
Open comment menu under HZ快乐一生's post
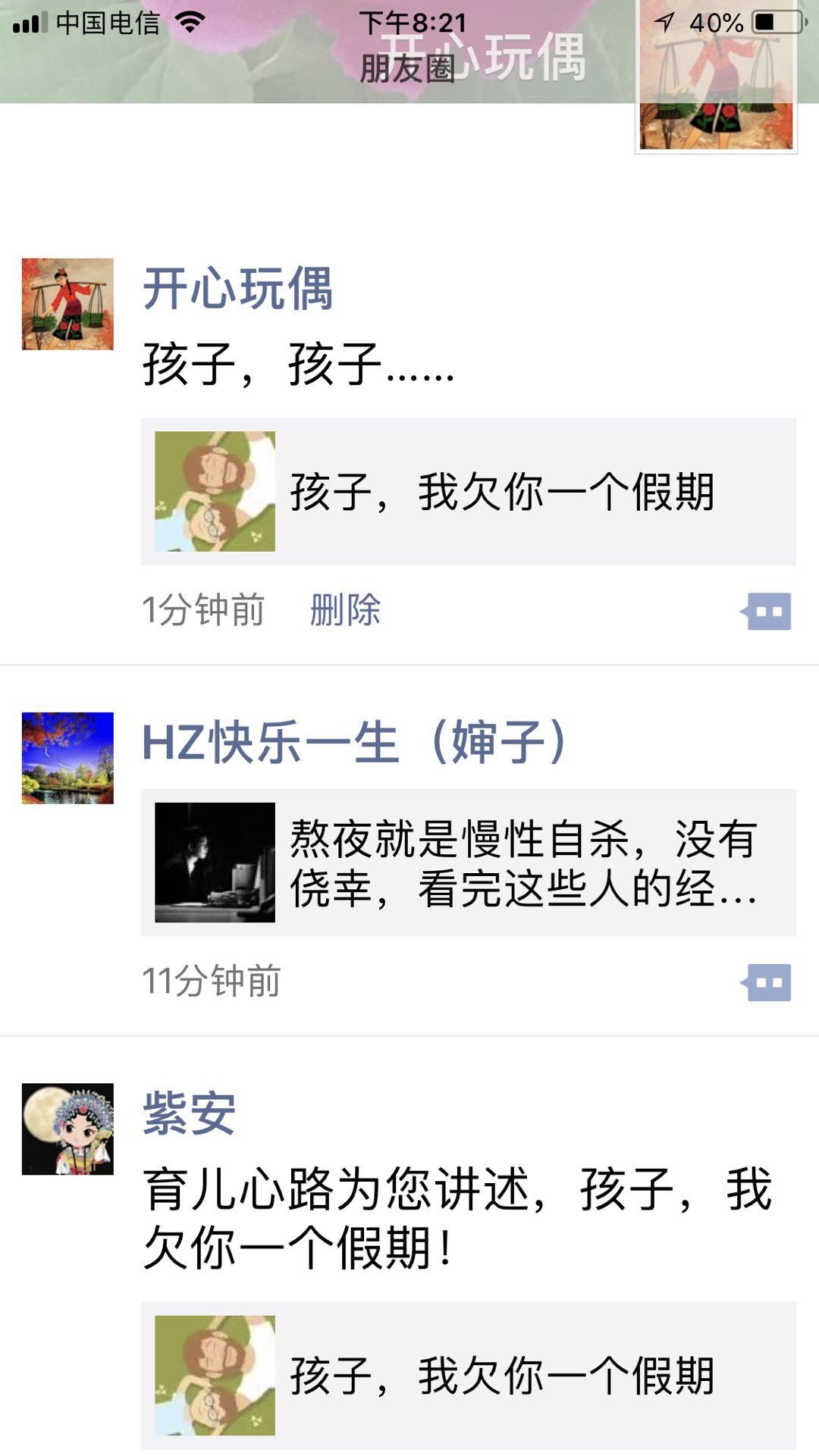point(767,982)
